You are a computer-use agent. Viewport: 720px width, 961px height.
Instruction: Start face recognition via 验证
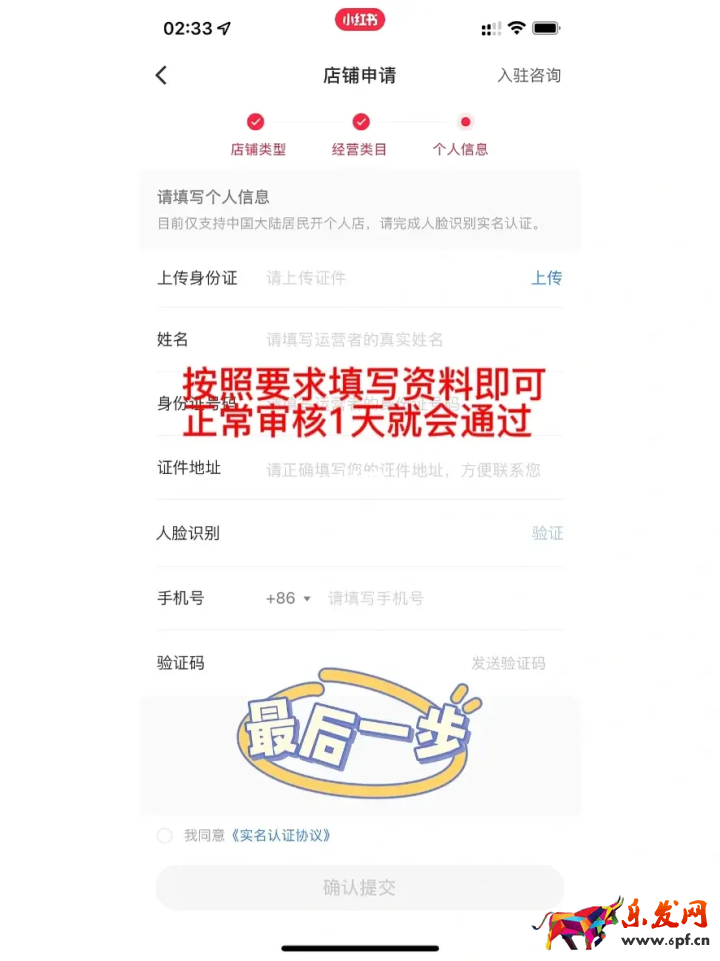[547, 533]
